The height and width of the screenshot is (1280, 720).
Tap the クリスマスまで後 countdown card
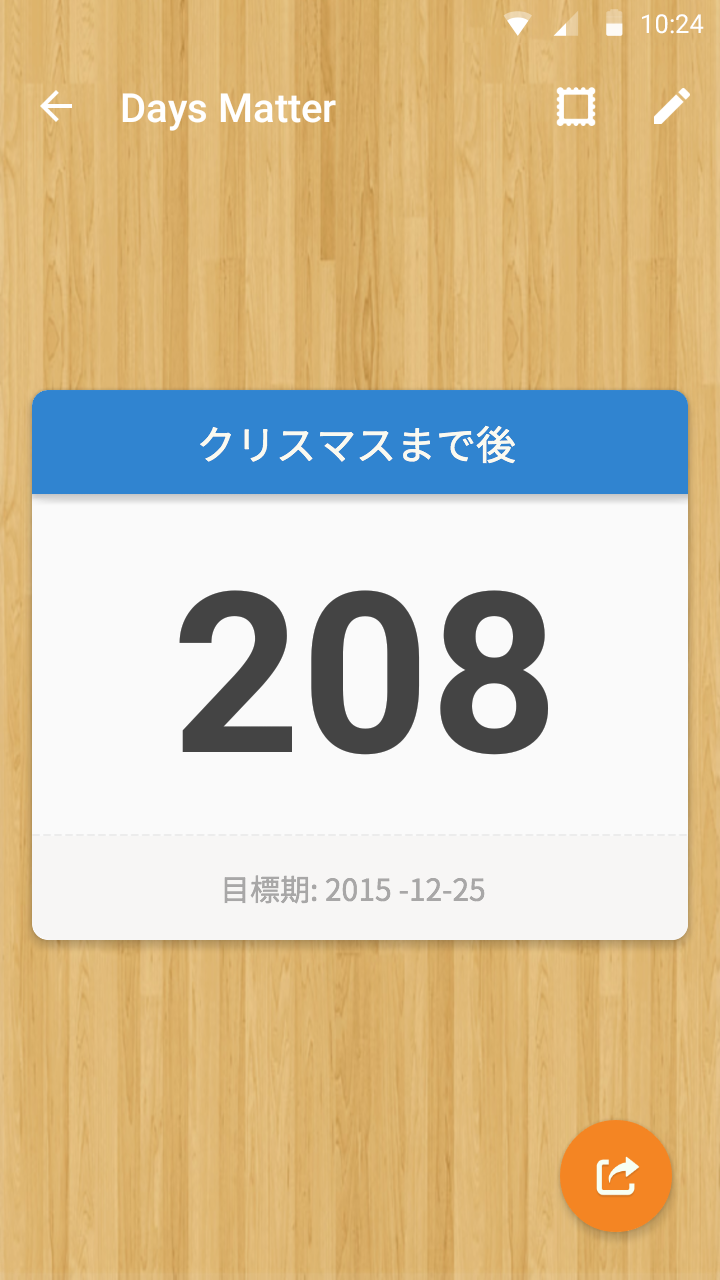click(x=360, y=665)
